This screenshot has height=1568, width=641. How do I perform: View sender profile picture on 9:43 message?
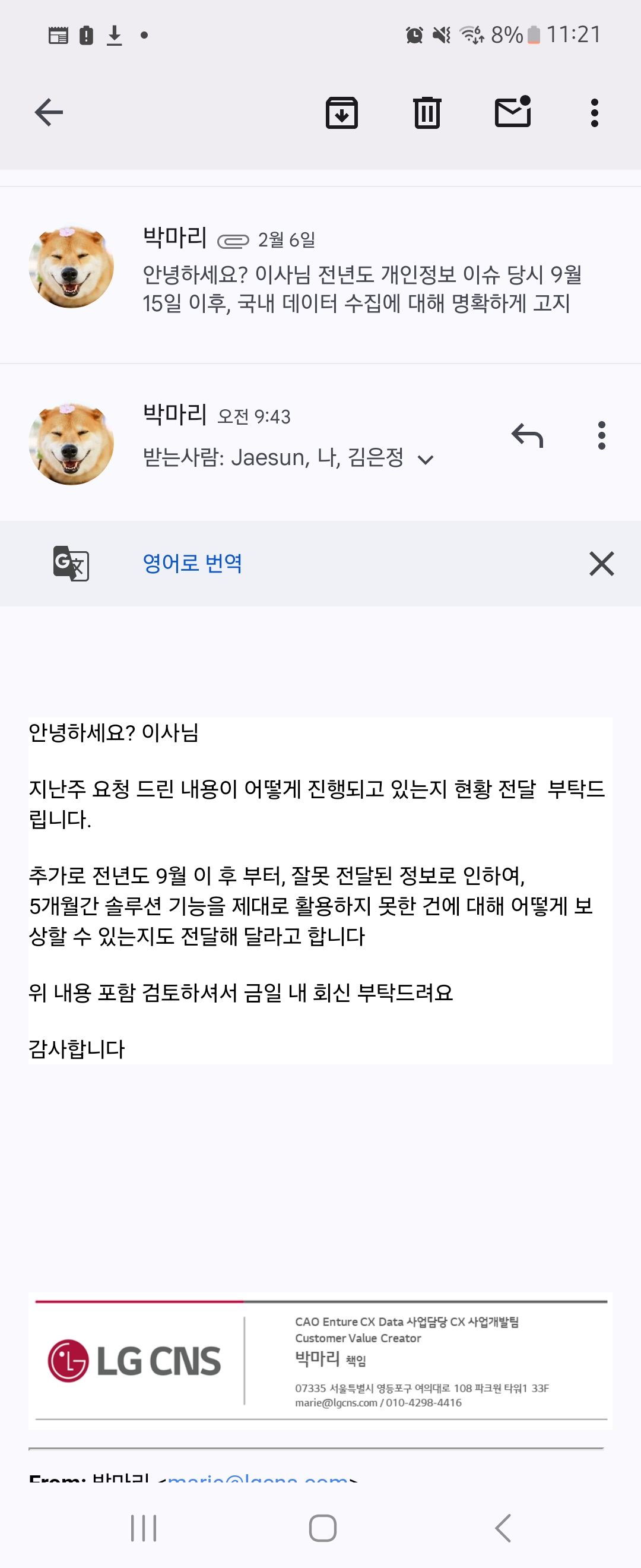click(x=71, y=443)
